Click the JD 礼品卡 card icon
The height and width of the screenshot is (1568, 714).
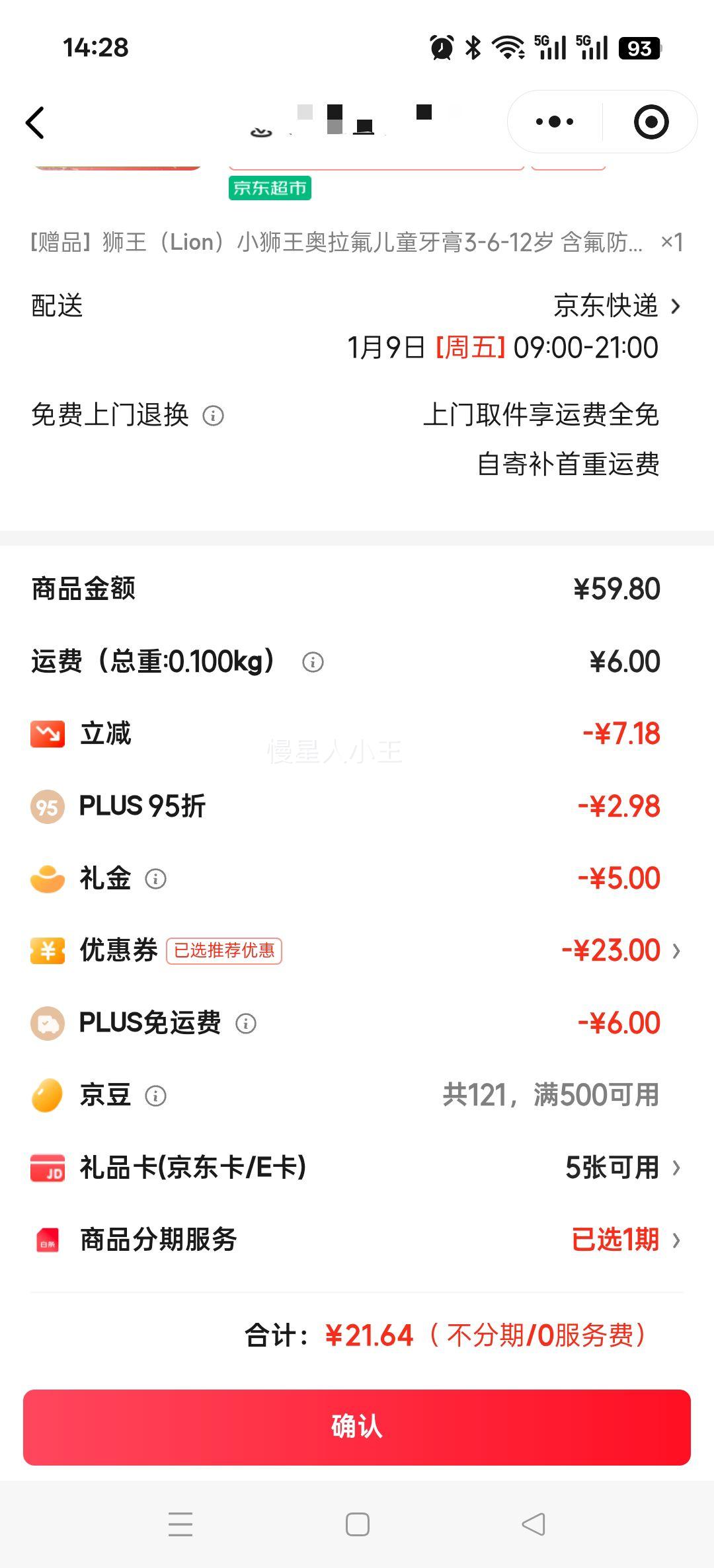46,1168
